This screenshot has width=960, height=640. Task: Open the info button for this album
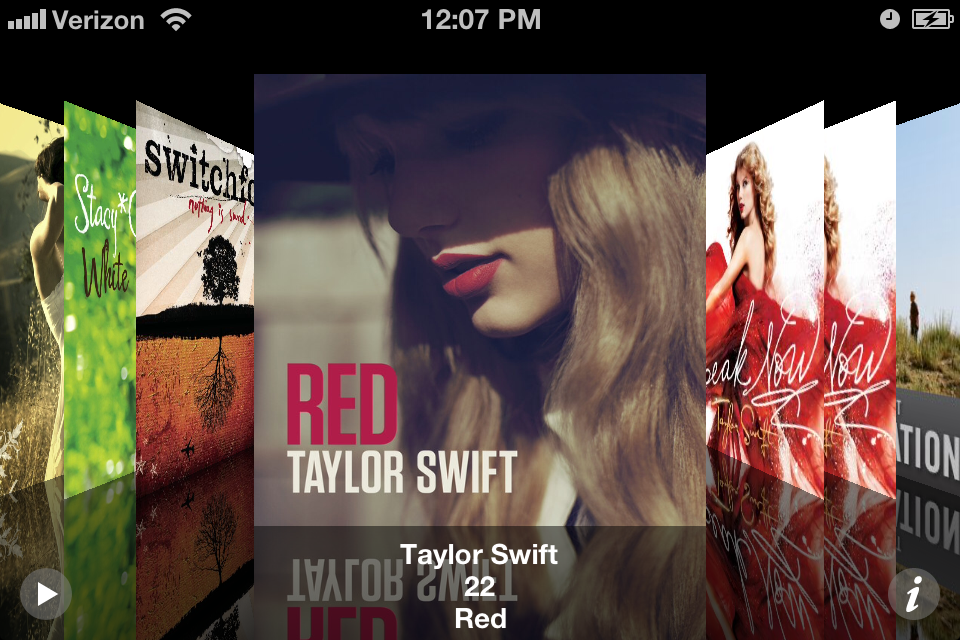pos(913,596)
